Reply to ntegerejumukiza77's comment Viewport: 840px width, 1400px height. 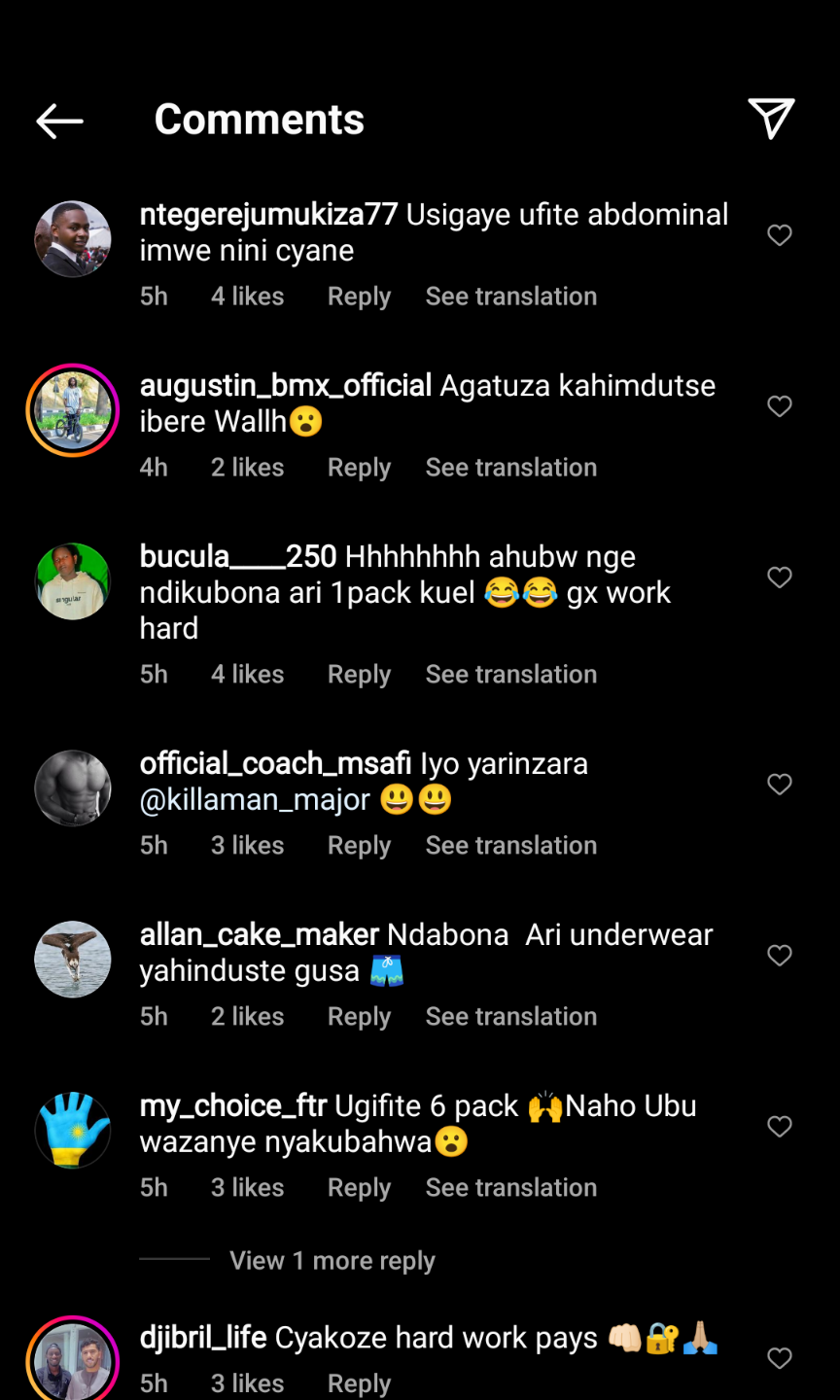359,297
